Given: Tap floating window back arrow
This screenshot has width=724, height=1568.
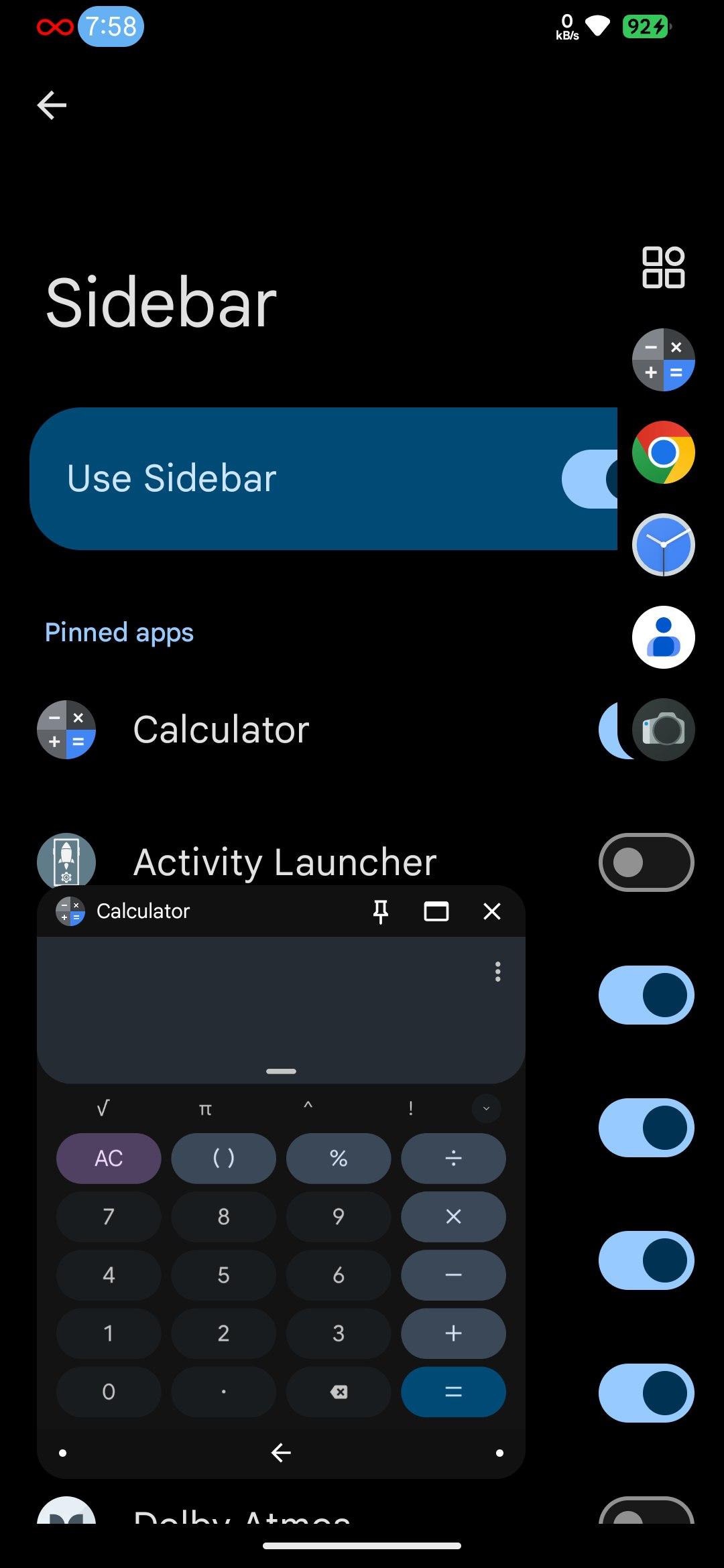Looking at the screenshot, I should (x=281, y=1453).
